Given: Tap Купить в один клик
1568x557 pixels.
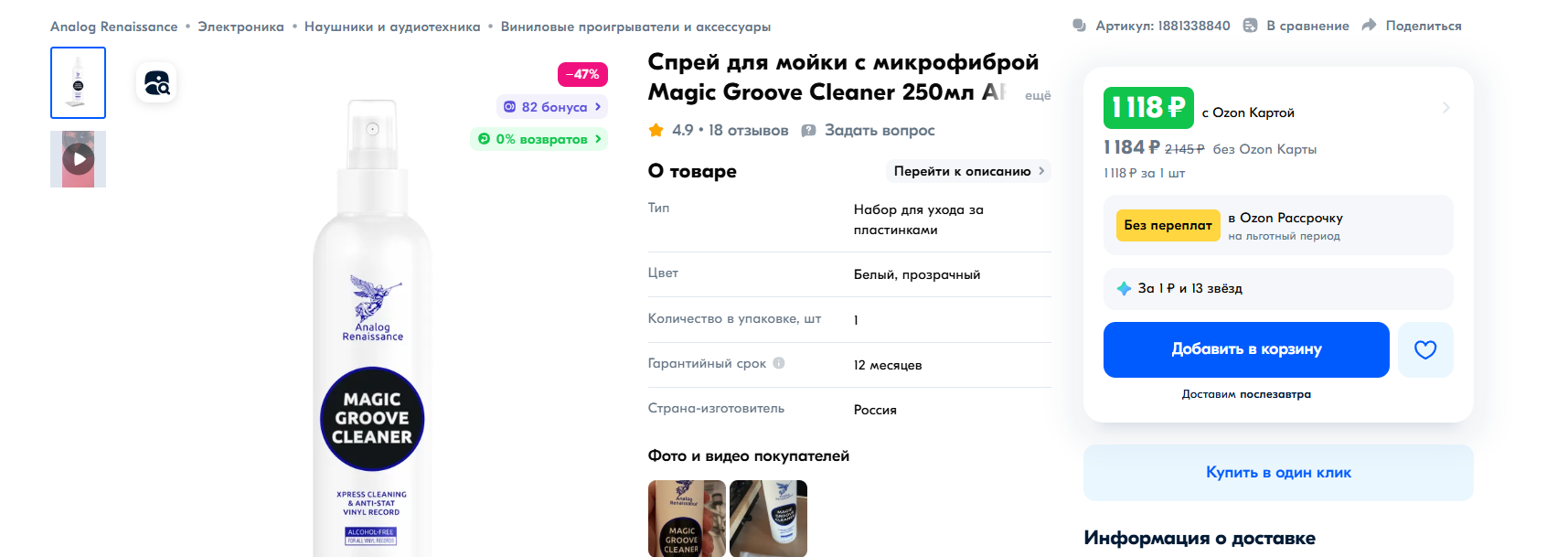Looking at the screenshot, I should pos(1277,473).
